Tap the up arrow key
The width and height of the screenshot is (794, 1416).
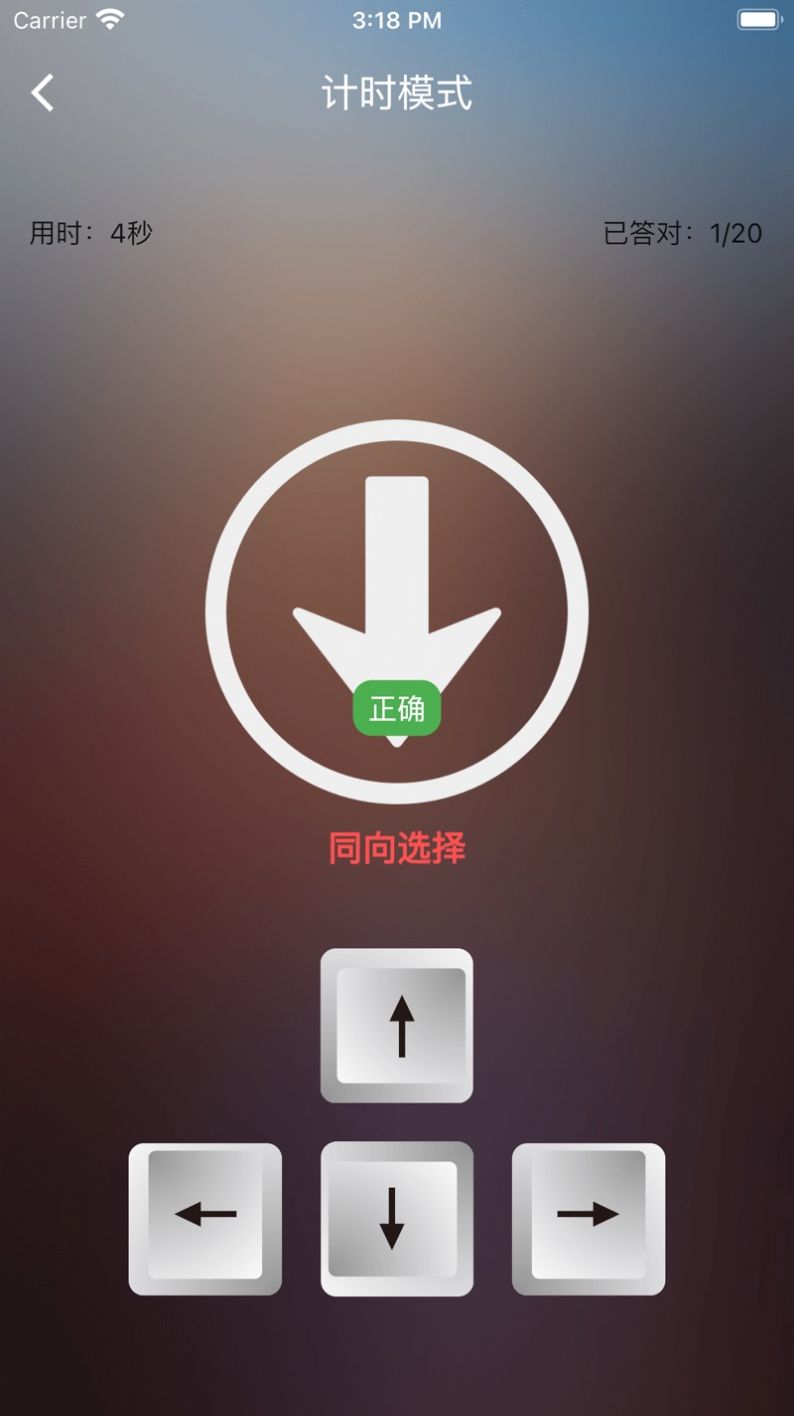pos(397,1025)
